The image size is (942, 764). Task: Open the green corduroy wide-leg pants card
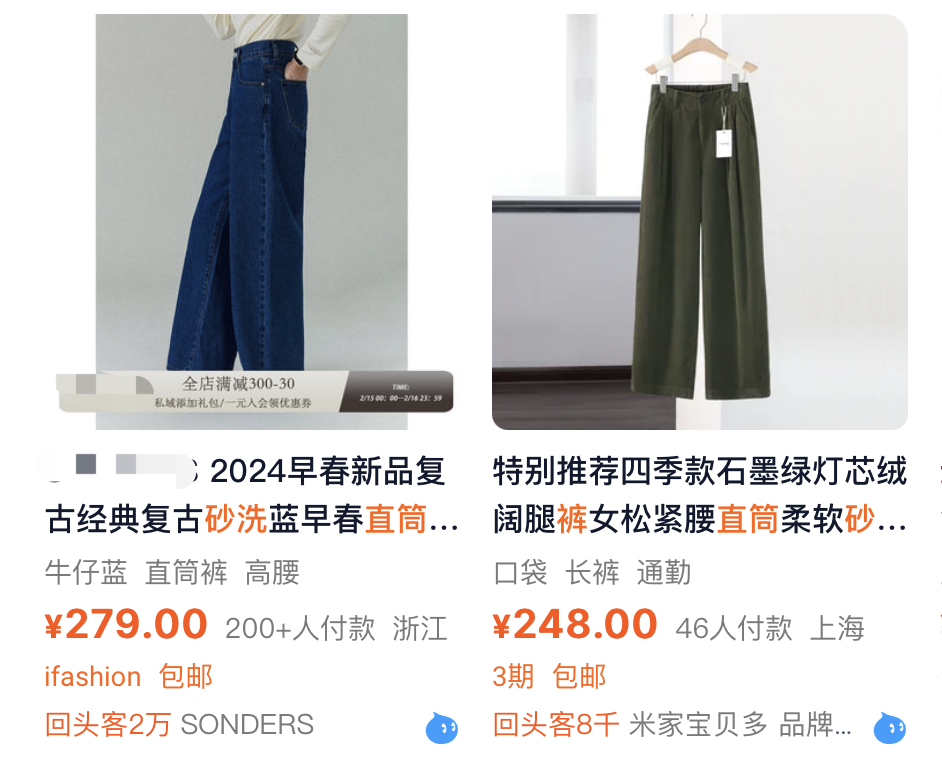click(x=699, y=222)
